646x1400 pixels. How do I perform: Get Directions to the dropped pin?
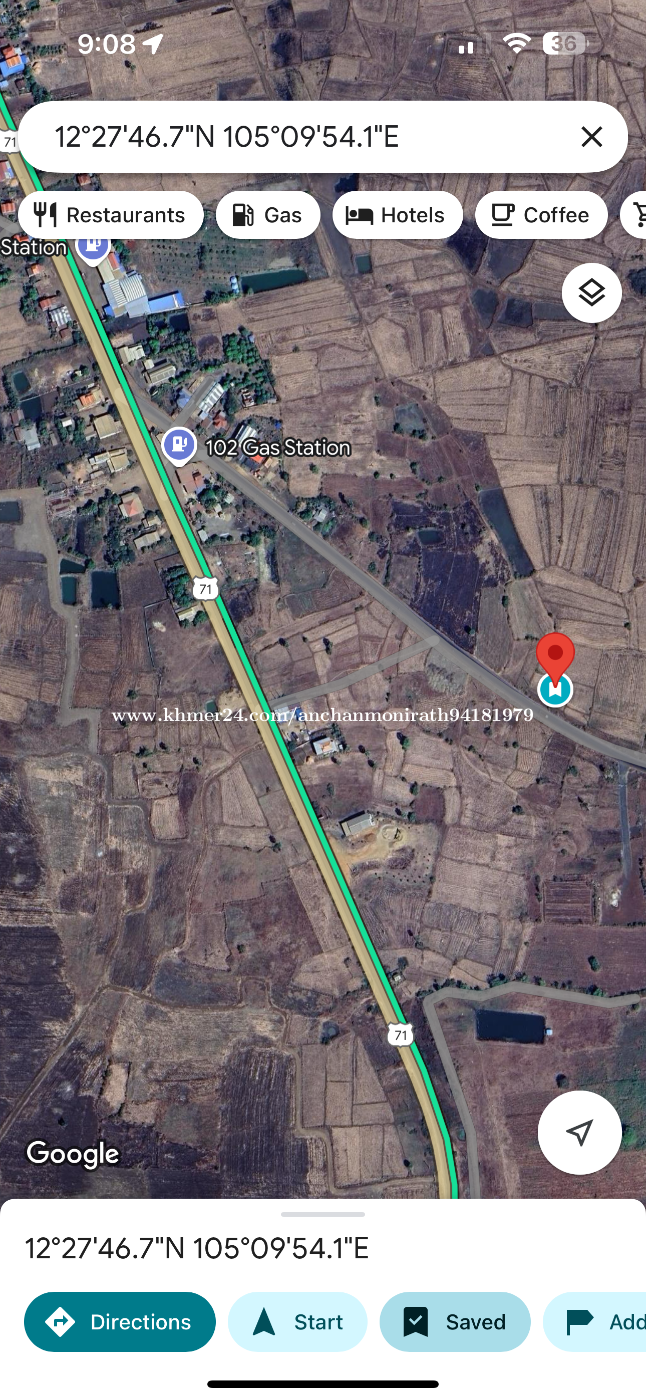120,1322
